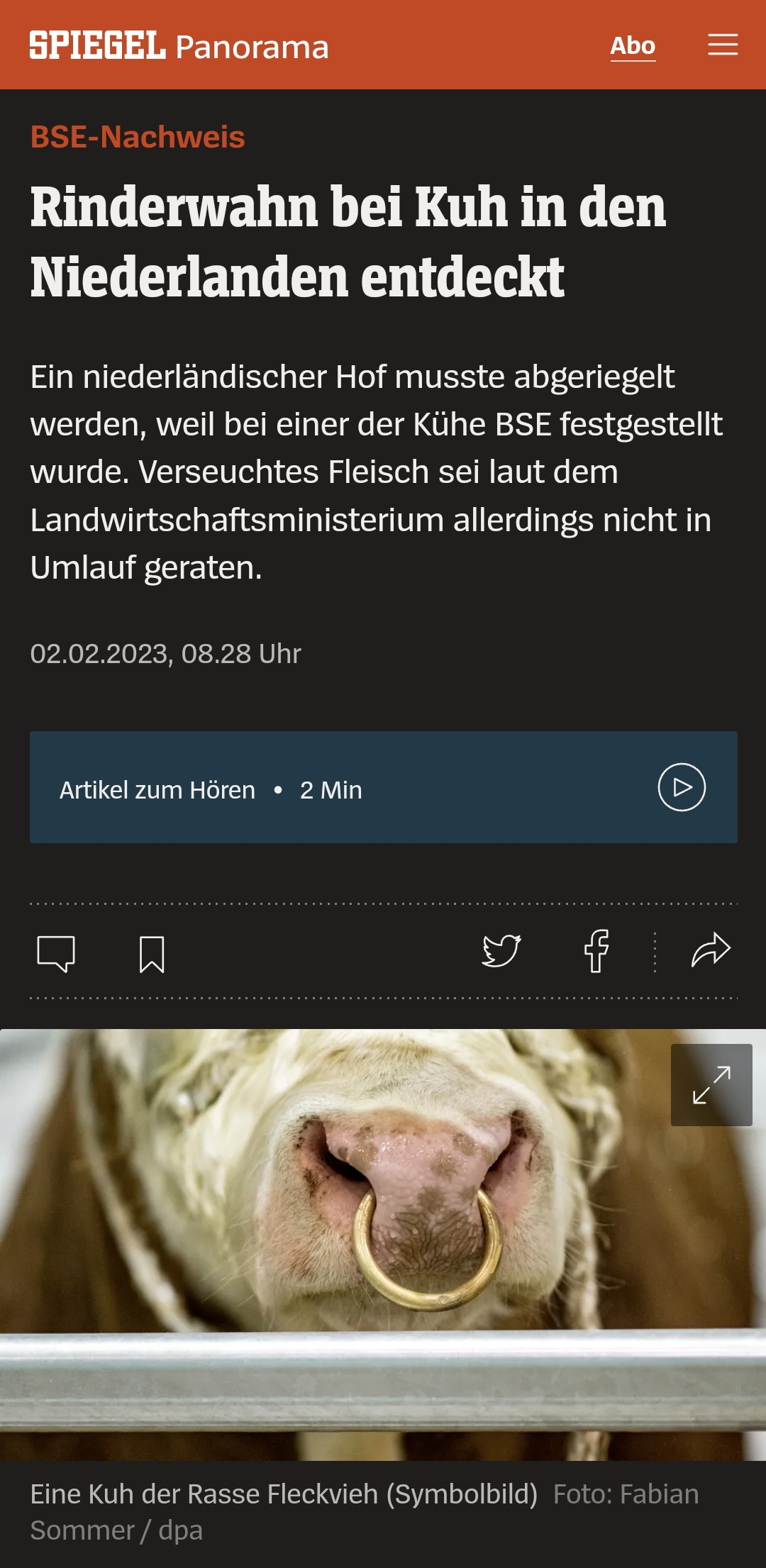
Task: Go to the SPIEGEL homepage logo
Action: click(x=97, y=45)
